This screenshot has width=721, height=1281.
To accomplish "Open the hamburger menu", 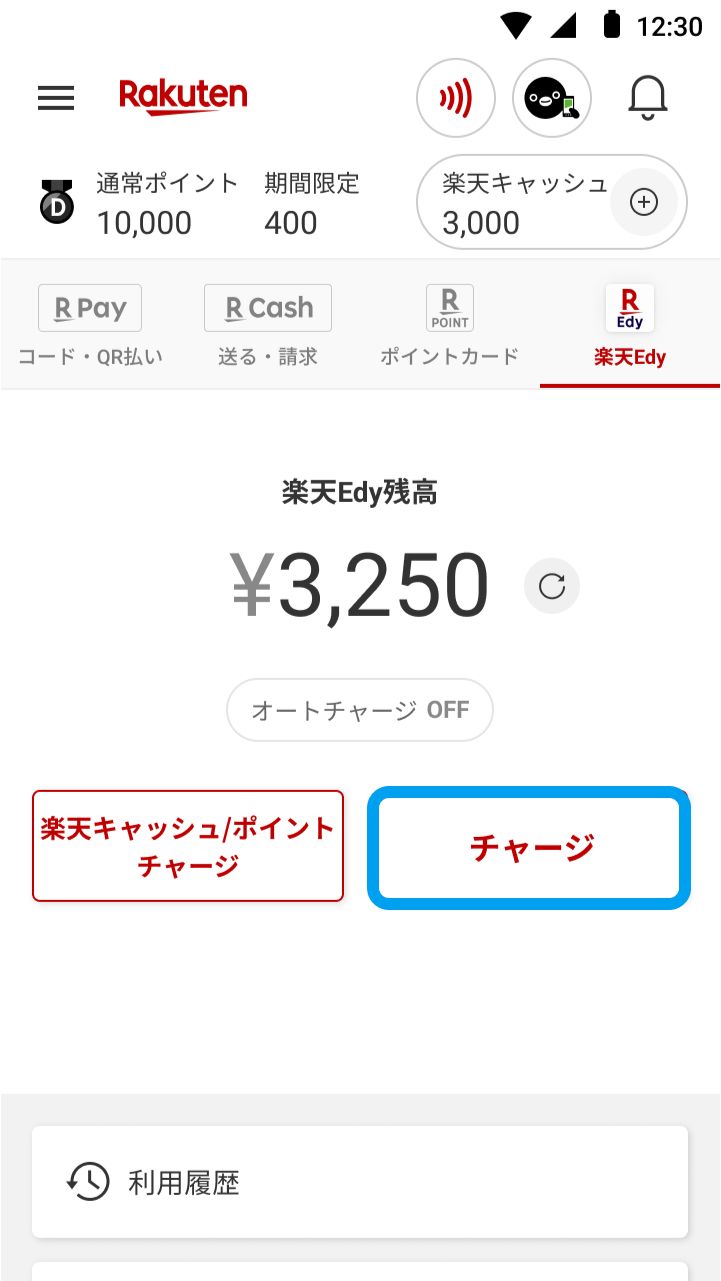I will (56, 97).
